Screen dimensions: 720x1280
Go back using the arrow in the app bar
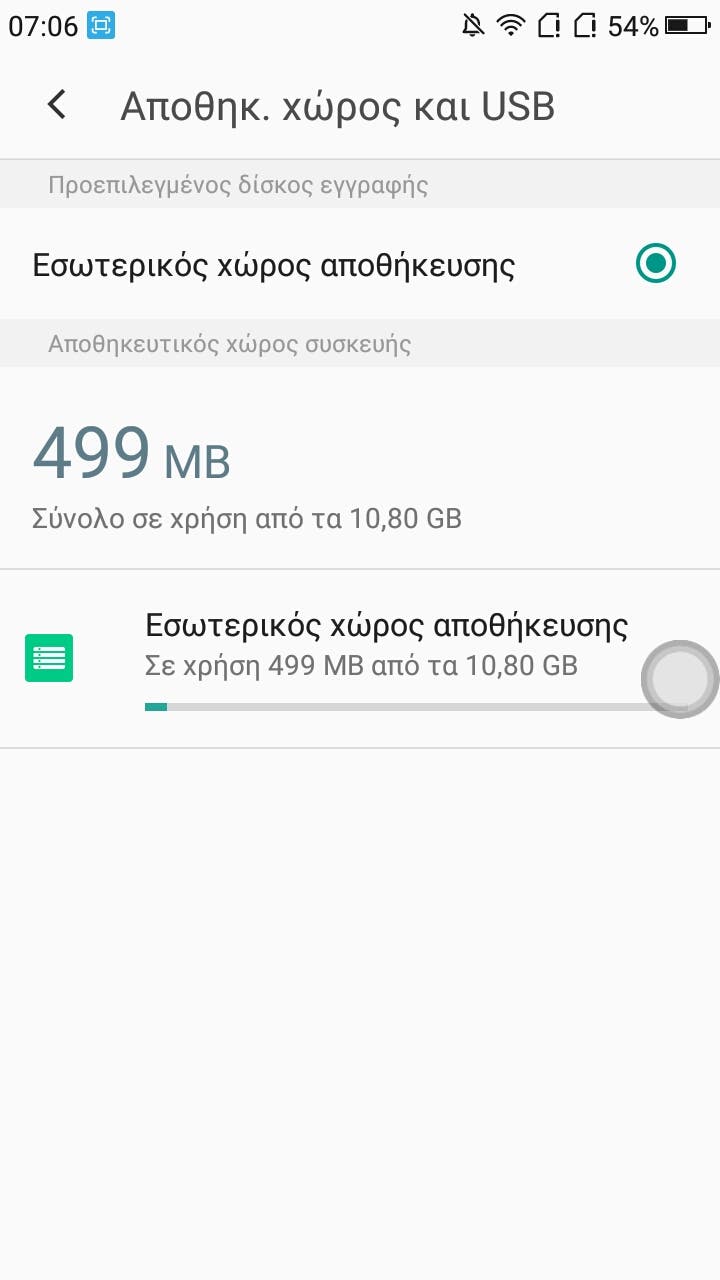click(57, 104)
